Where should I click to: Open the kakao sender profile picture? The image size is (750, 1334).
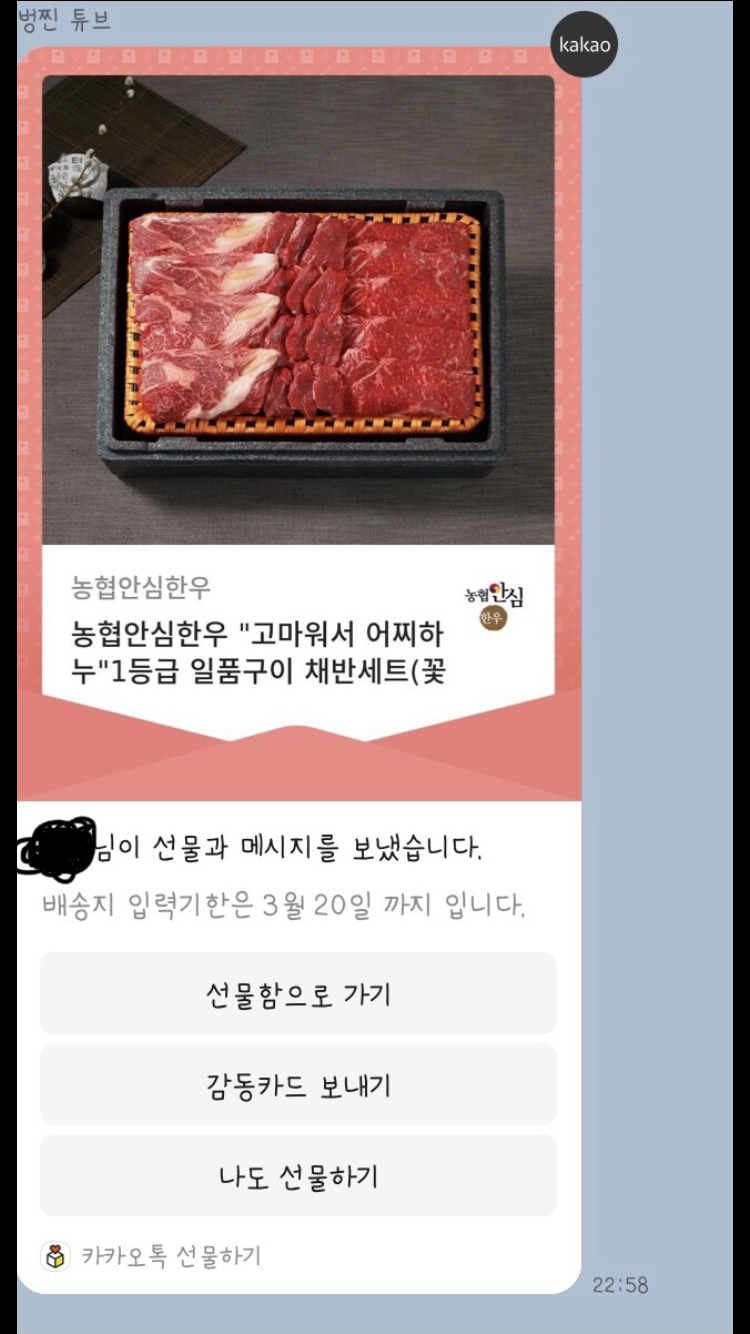(584, 45)
